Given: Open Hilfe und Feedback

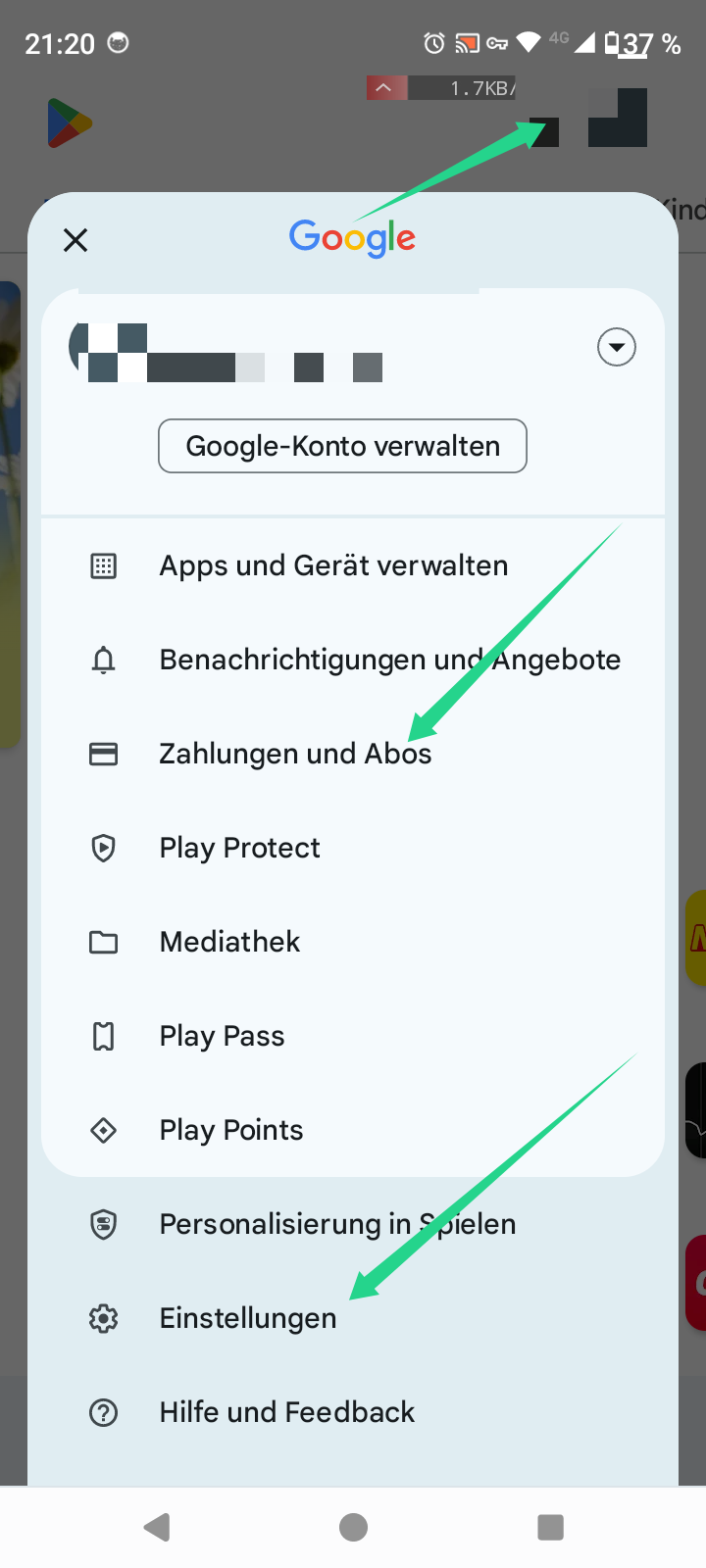Looking at the screenshot, I should (353, 1412).
